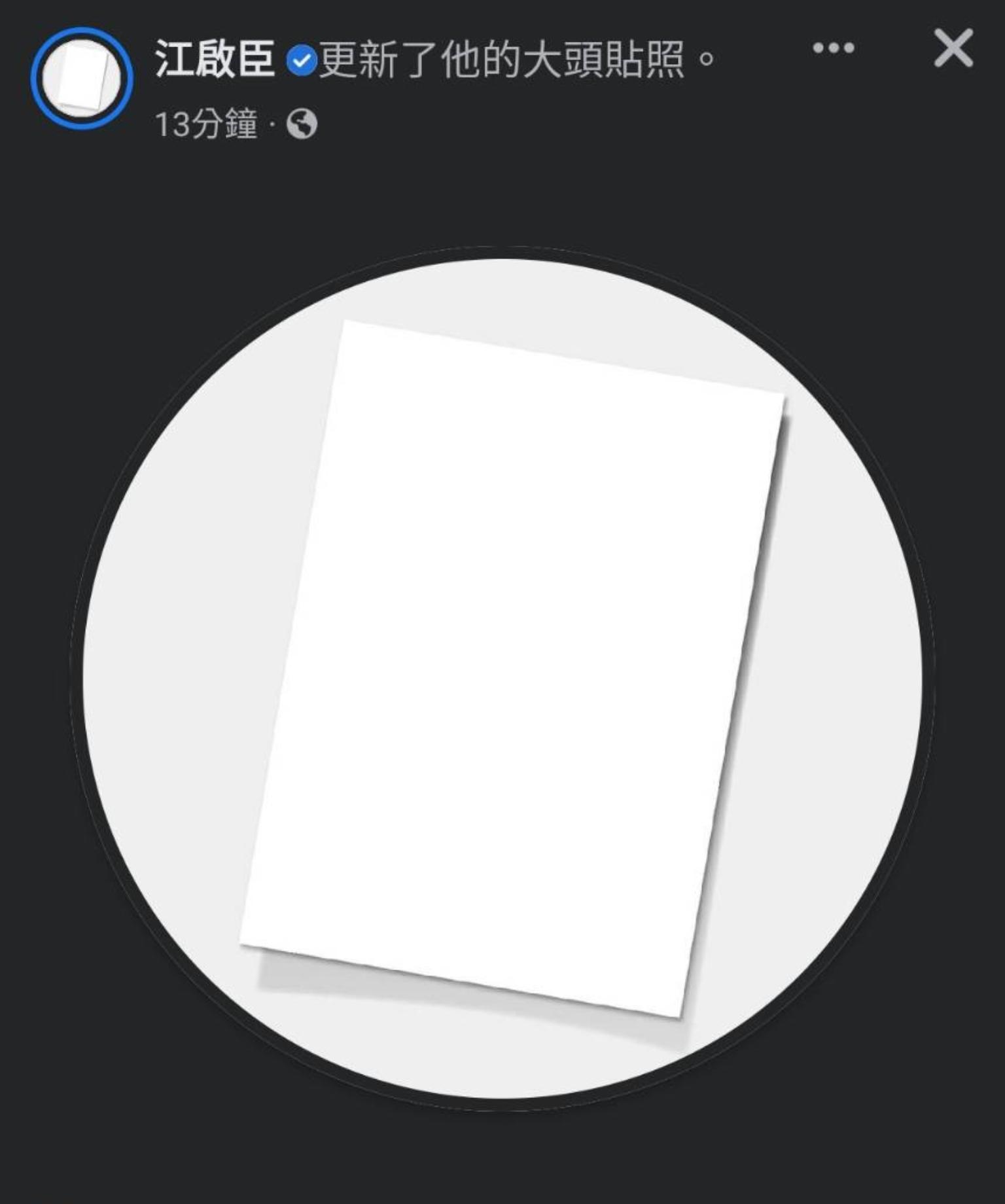
Task: Open 江啟臣's small profile avatar
Action: tap(82, 78)
